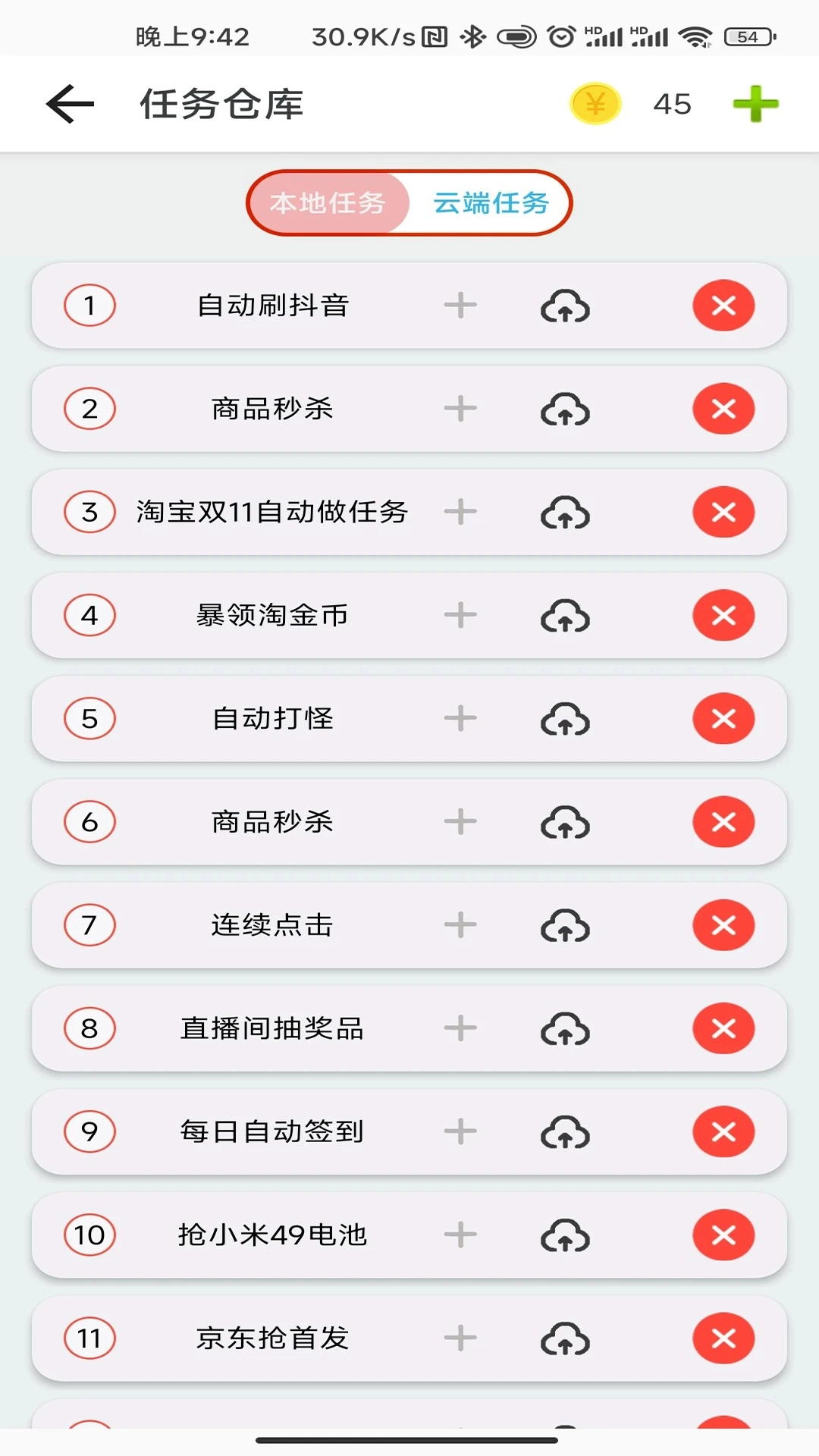
Task: Tap the green plus button to add a task
Action: (755, 103)
